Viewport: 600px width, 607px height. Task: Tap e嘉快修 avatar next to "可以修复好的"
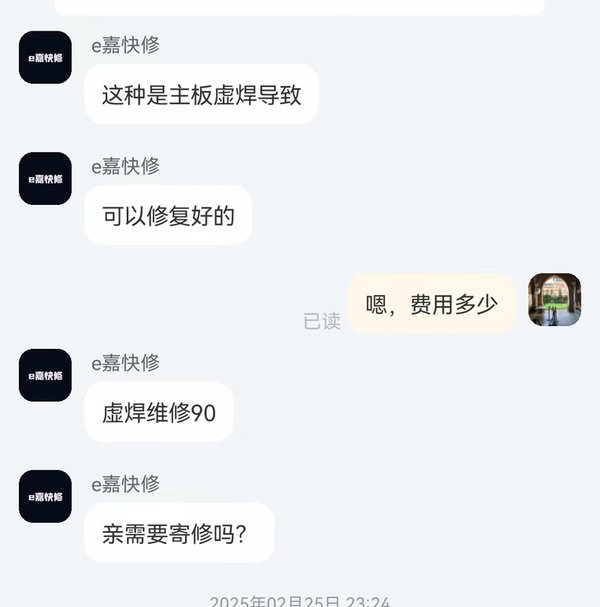coord(45,178)
